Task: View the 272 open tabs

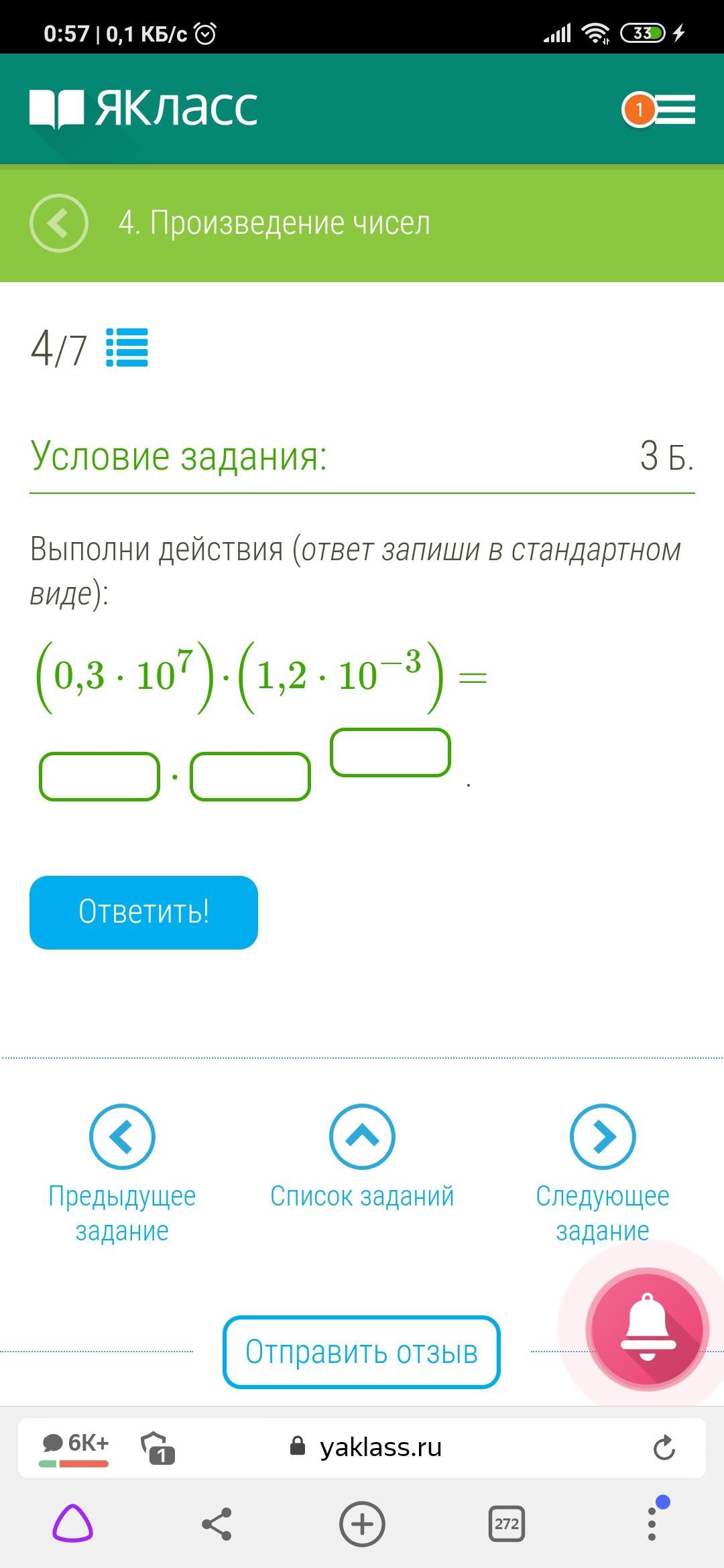Action: (507, 1524)
